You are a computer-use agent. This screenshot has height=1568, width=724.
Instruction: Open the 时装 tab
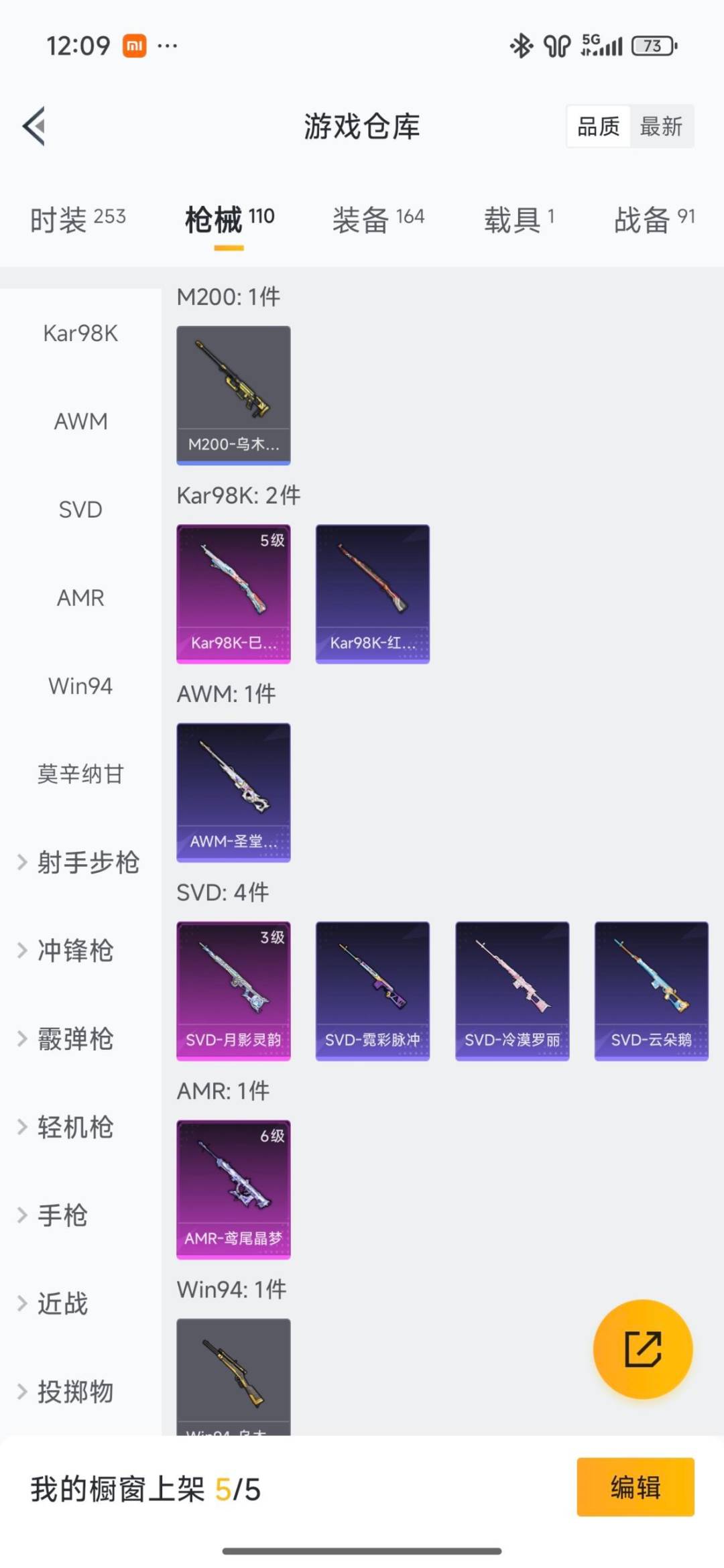tap(76, 218)
